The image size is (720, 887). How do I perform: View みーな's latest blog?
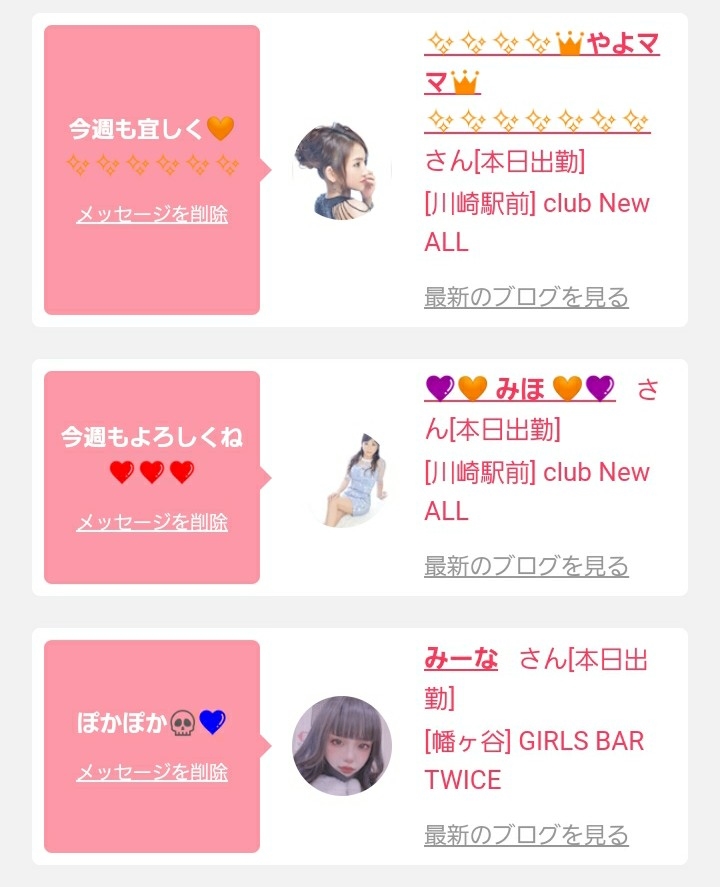pyautogui.click(x=526, y=835)
